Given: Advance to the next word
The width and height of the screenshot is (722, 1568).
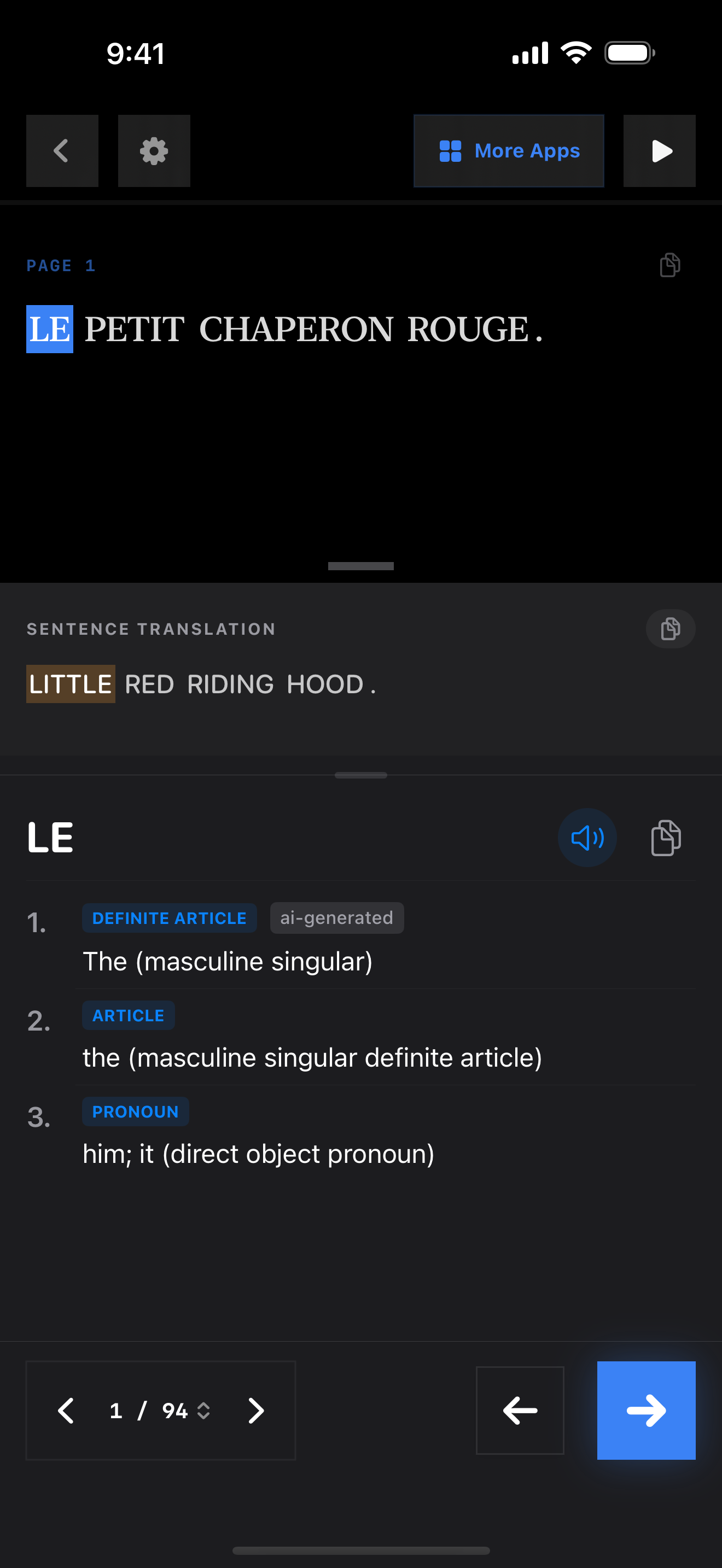Looking at the screenshot, I should 646,1411.
